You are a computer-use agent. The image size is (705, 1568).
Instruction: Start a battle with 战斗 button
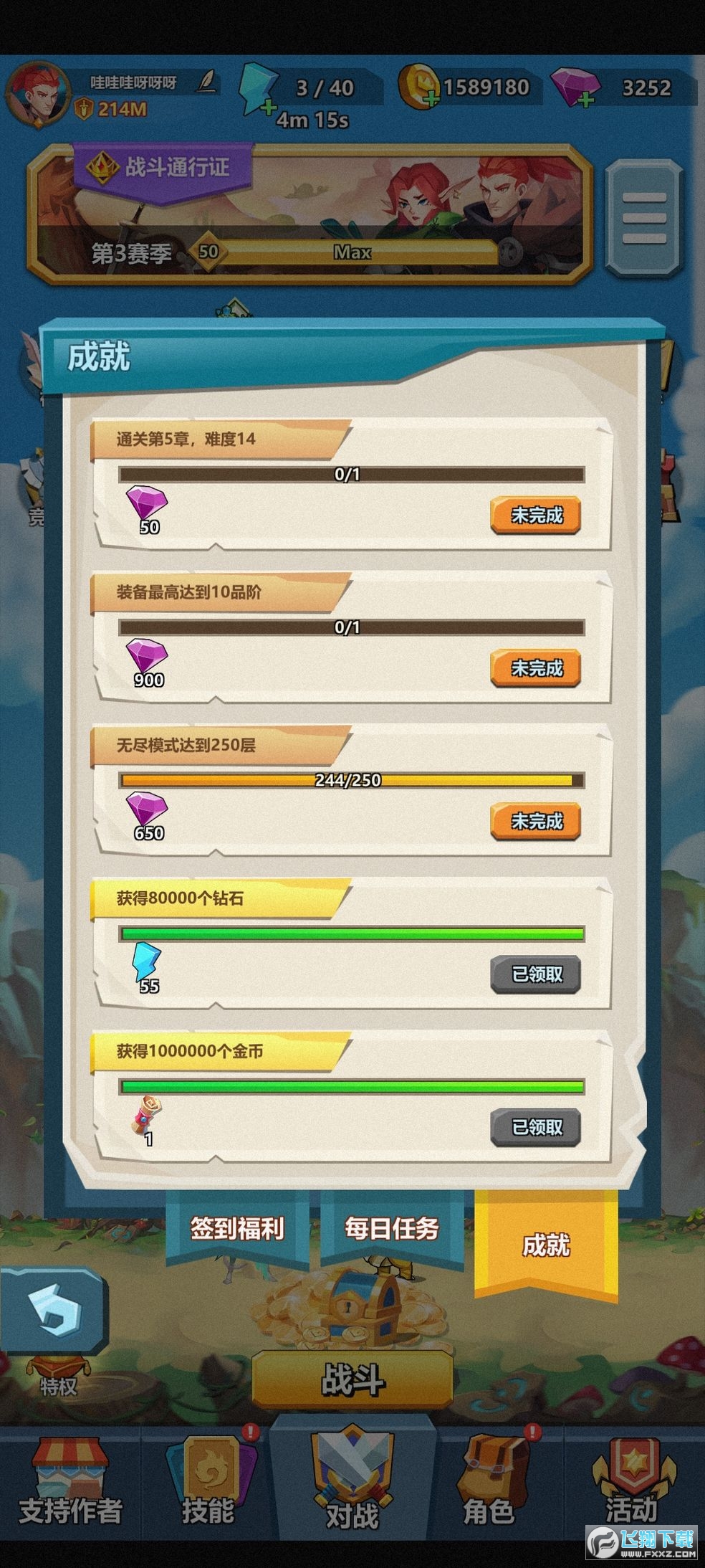pyautogui.click(x=352, y=1379)
